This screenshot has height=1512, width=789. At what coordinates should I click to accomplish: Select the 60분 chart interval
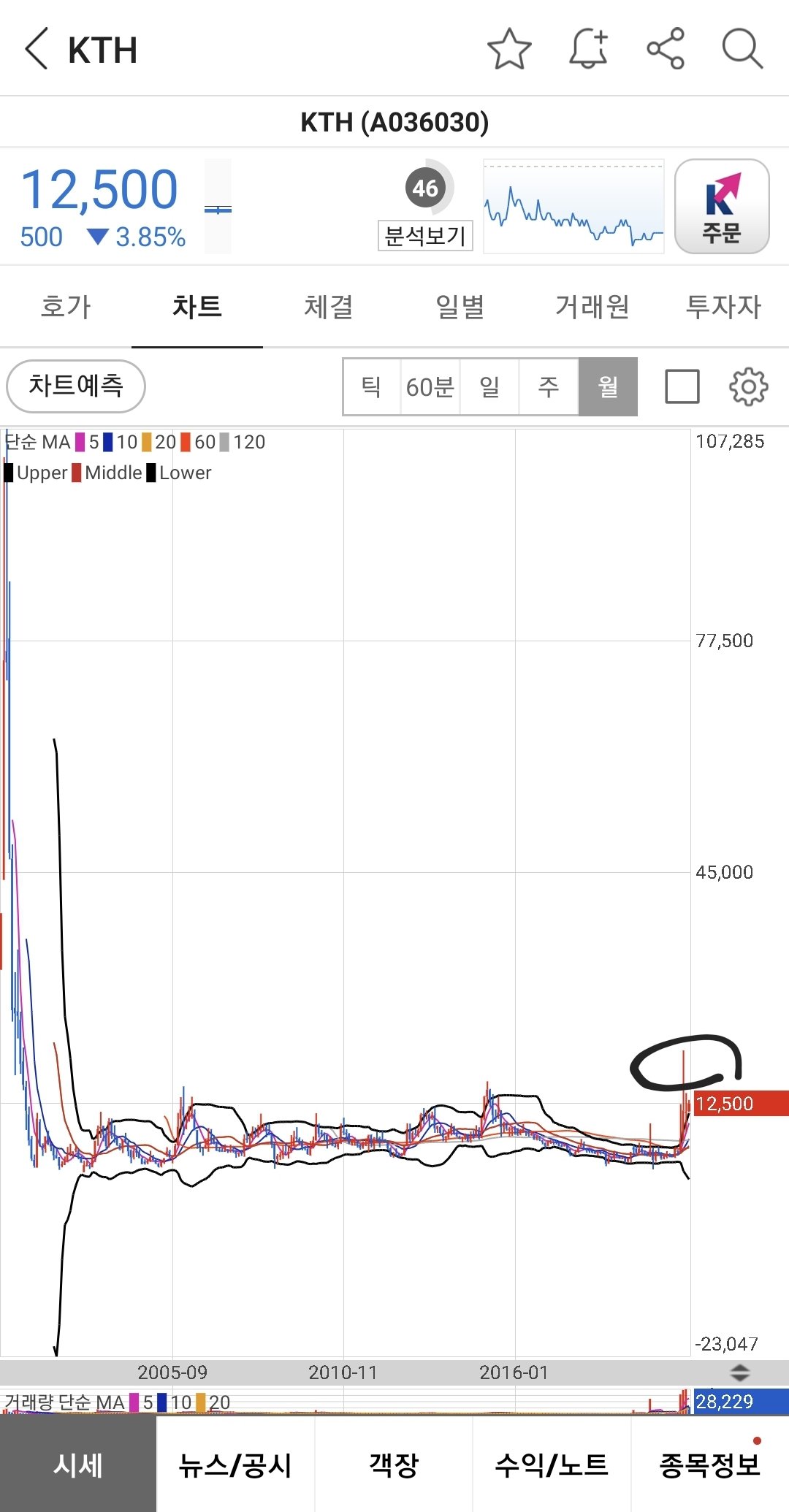tap(430, 386)
